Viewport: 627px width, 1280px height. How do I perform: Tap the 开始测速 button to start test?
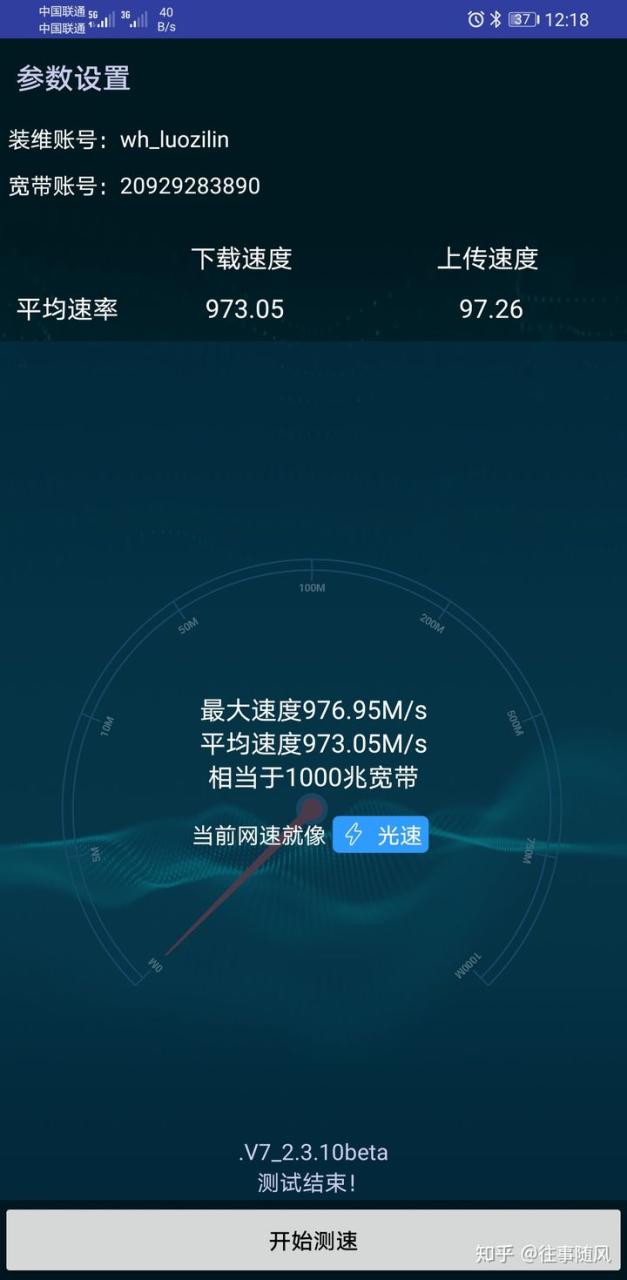coord(313,1240)
